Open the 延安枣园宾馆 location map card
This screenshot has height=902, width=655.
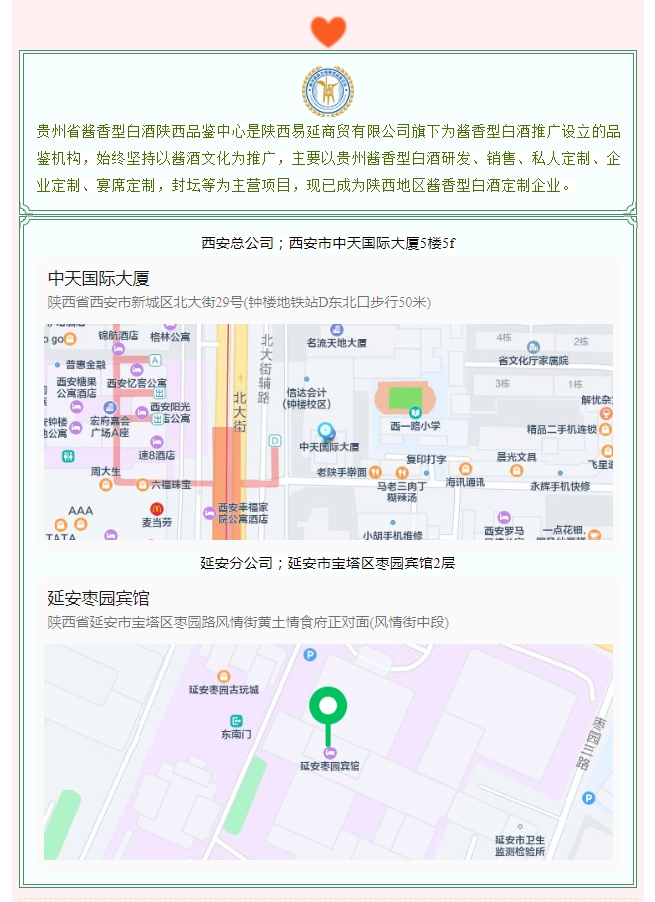(x=327, y=722)
